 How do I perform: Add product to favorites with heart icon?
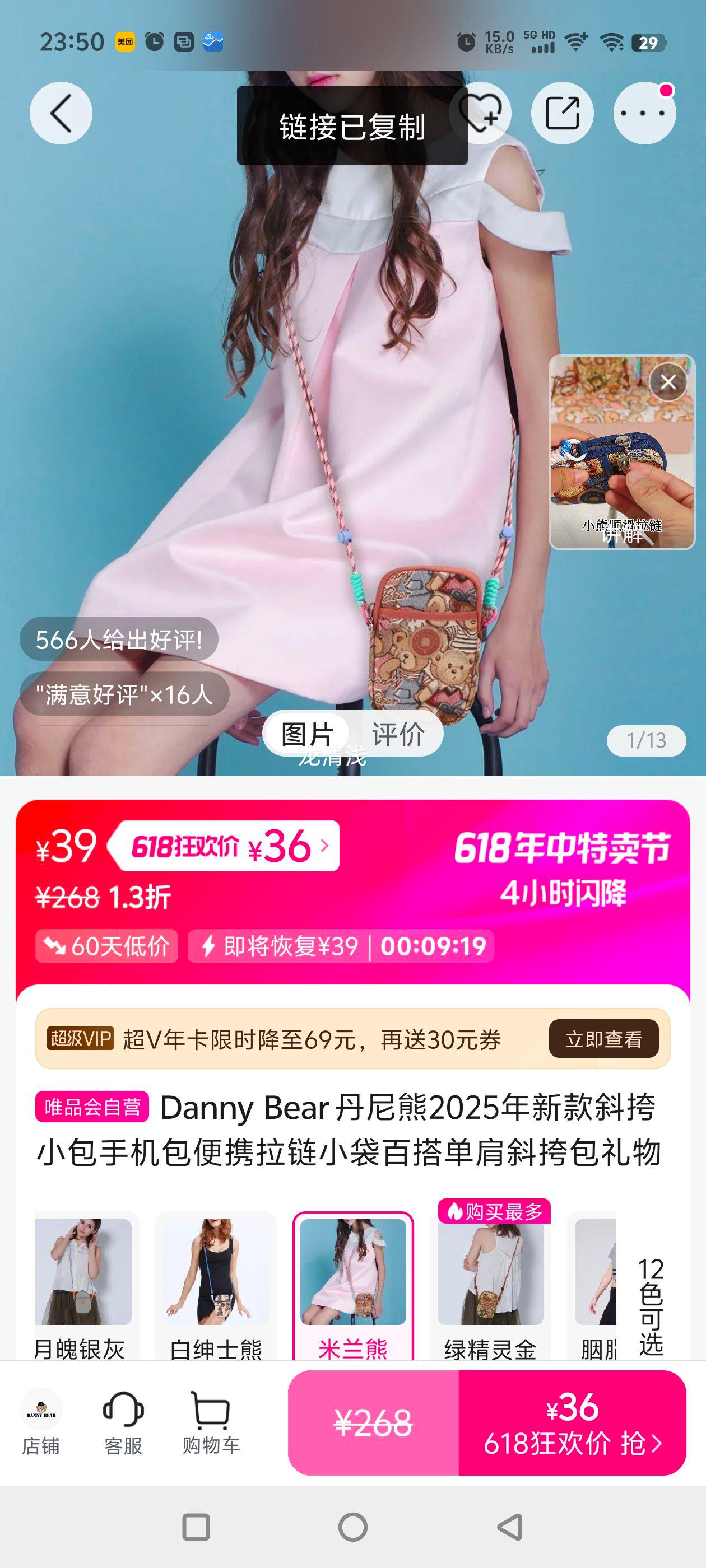point(481,113)
